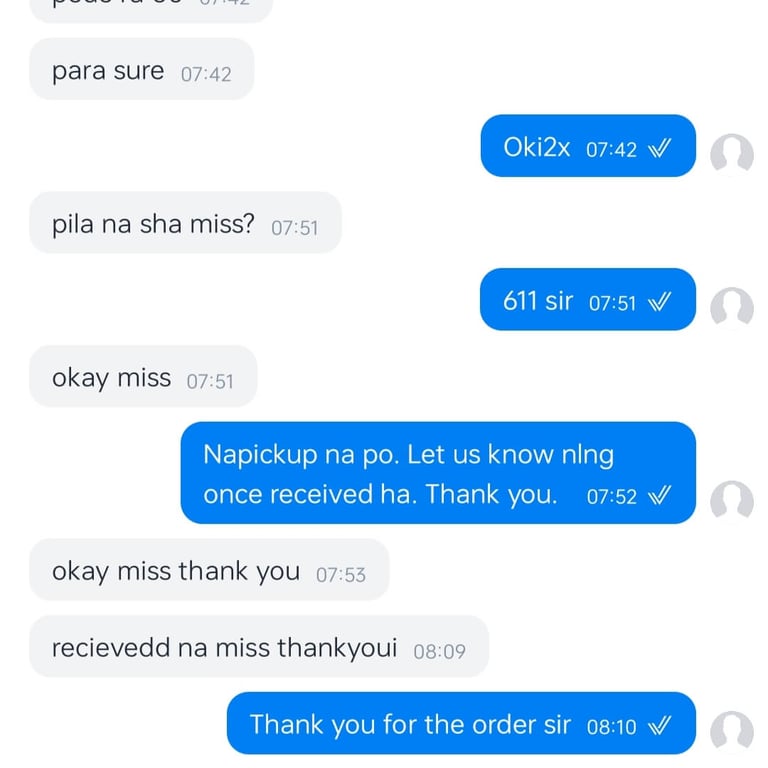View the sender avatar beside "Napickup na po" message
This screenshot has height=768, width=768.
731,501
